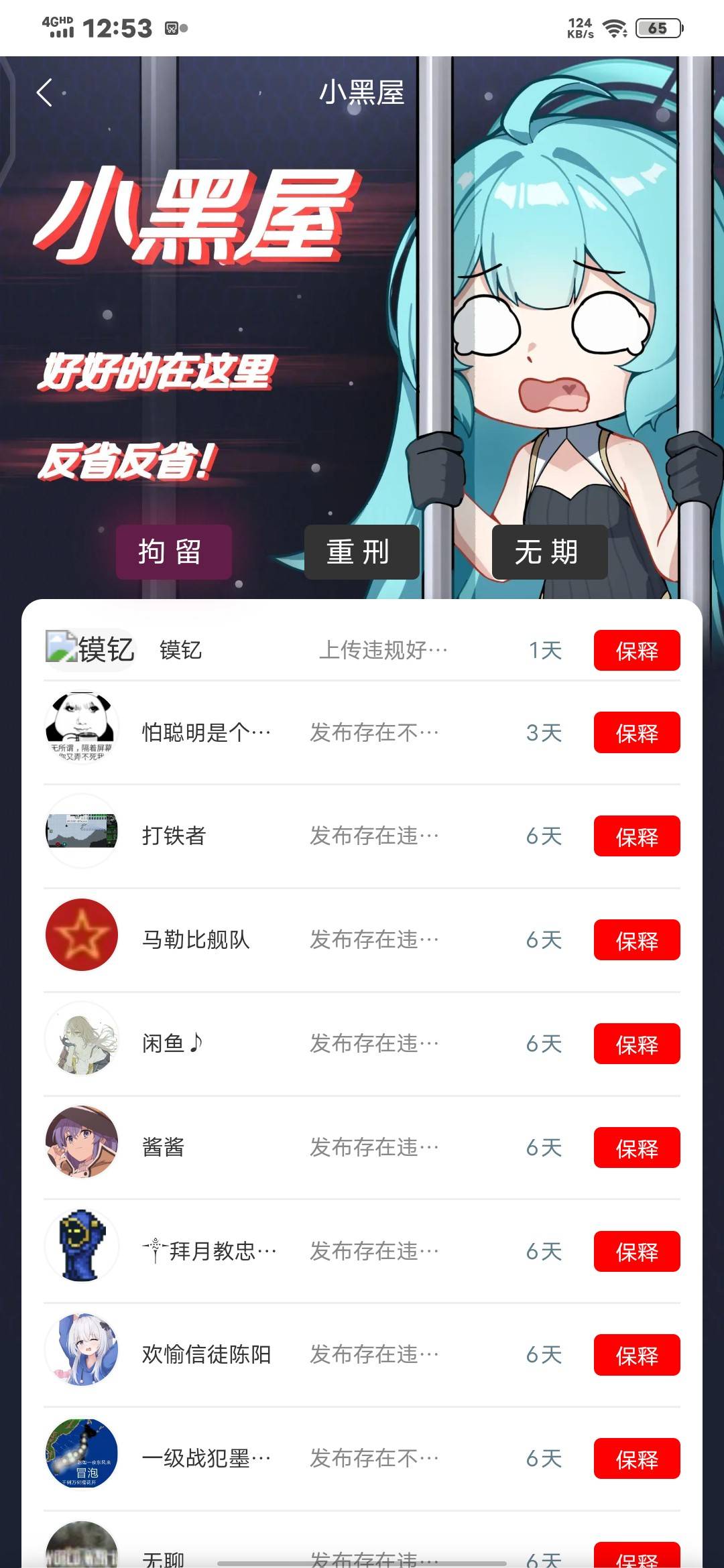This screenshot has height=1568, width=724.
Task: Tap 保释 for 打铁者
Action: pyautogui.click(x=636, y=836)
